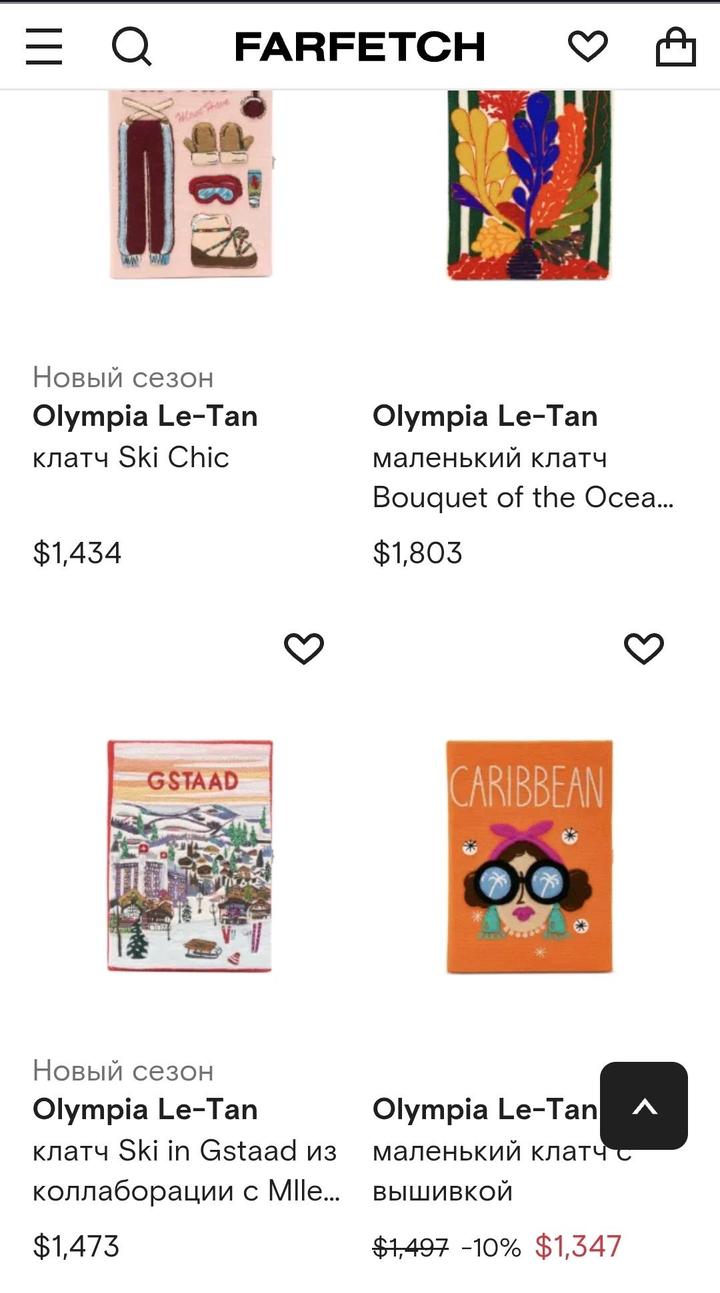Open the shopping bag

coord(675,46)
